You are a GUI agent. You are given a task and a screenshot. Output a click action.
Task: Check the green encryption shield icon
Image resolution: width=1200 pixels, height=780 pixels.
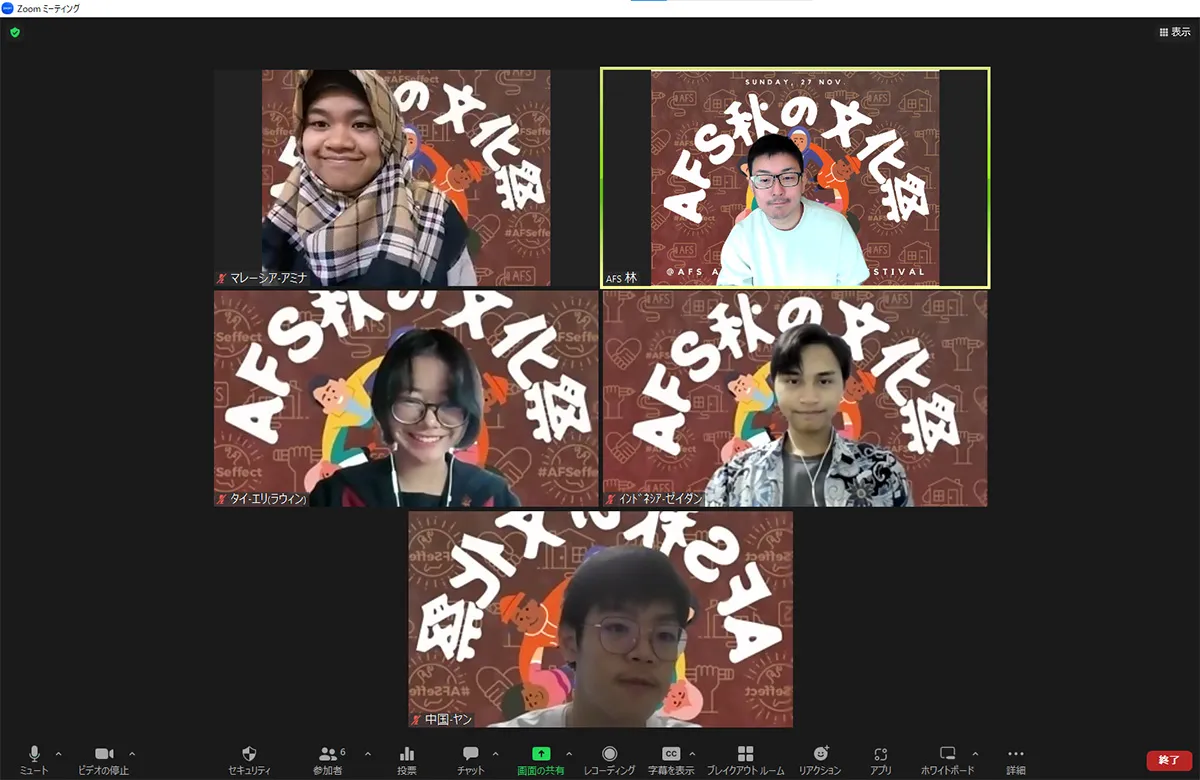pyautogui.click(x=14, y=32)
